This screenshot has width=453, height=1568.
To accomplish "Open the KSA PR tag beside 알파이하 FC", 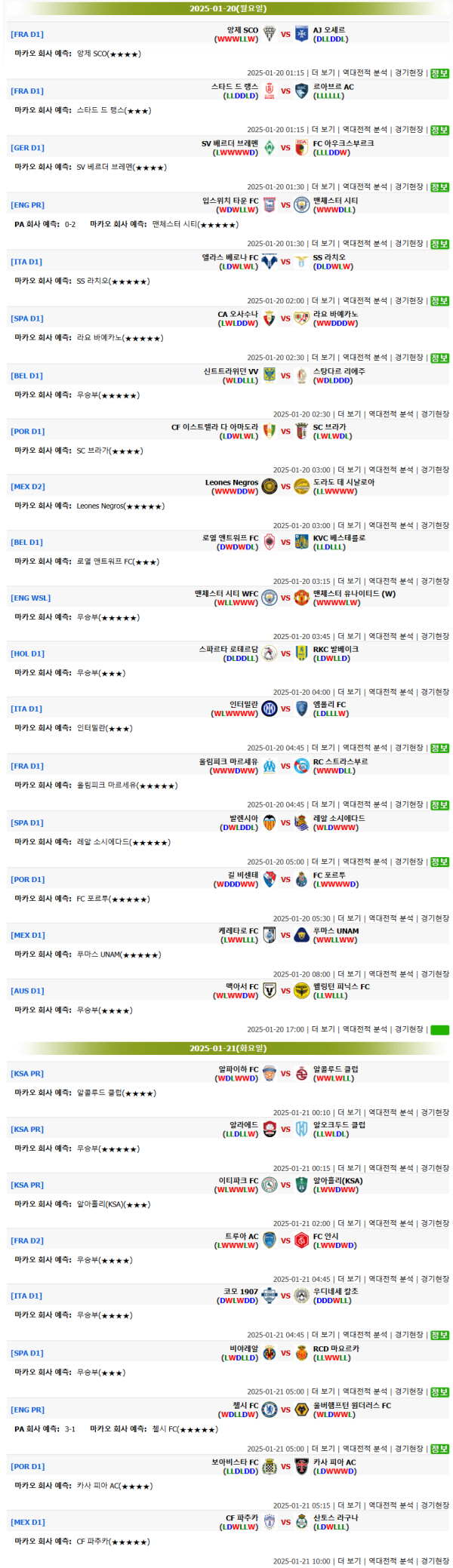I will click(x=27, y=1074).
